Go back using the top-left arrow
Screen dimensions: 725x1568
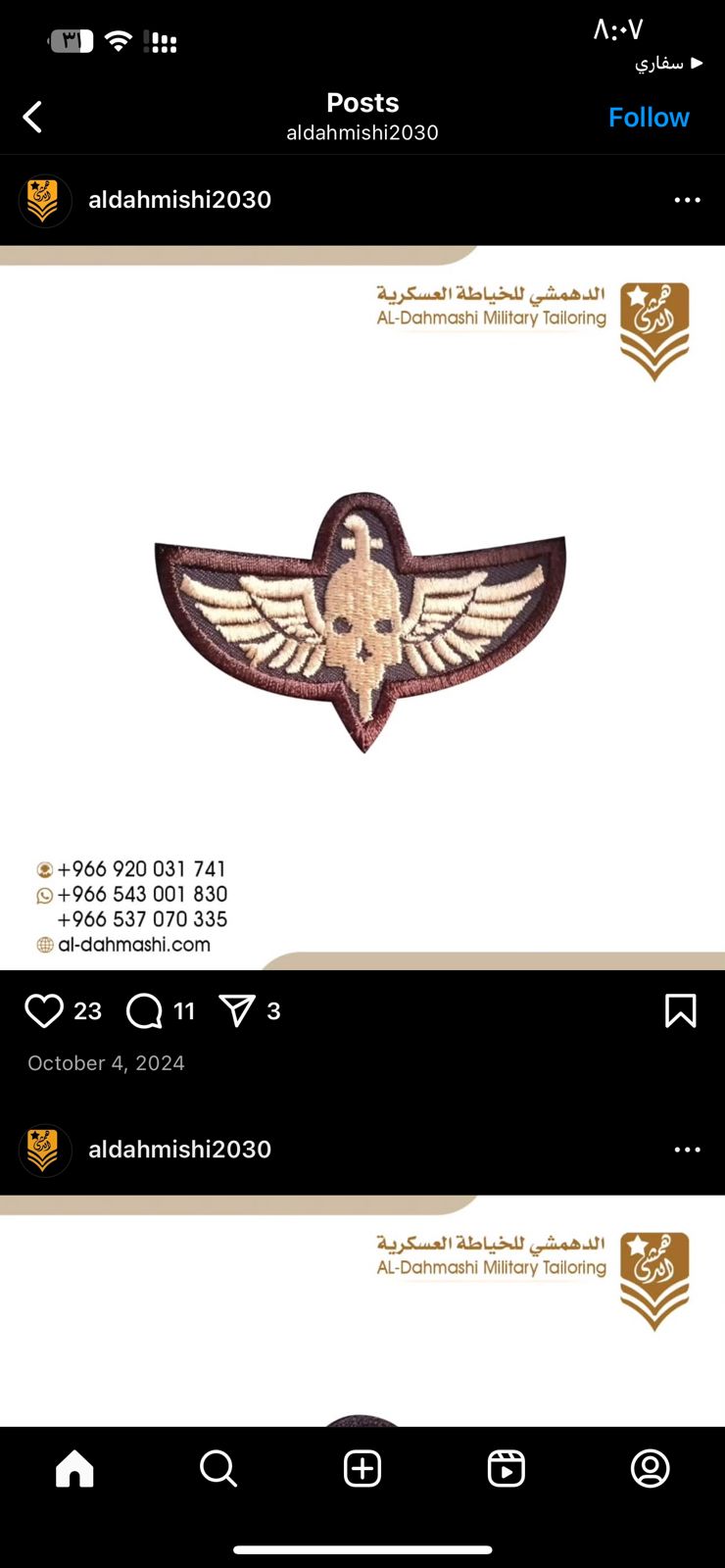(32, 117)
